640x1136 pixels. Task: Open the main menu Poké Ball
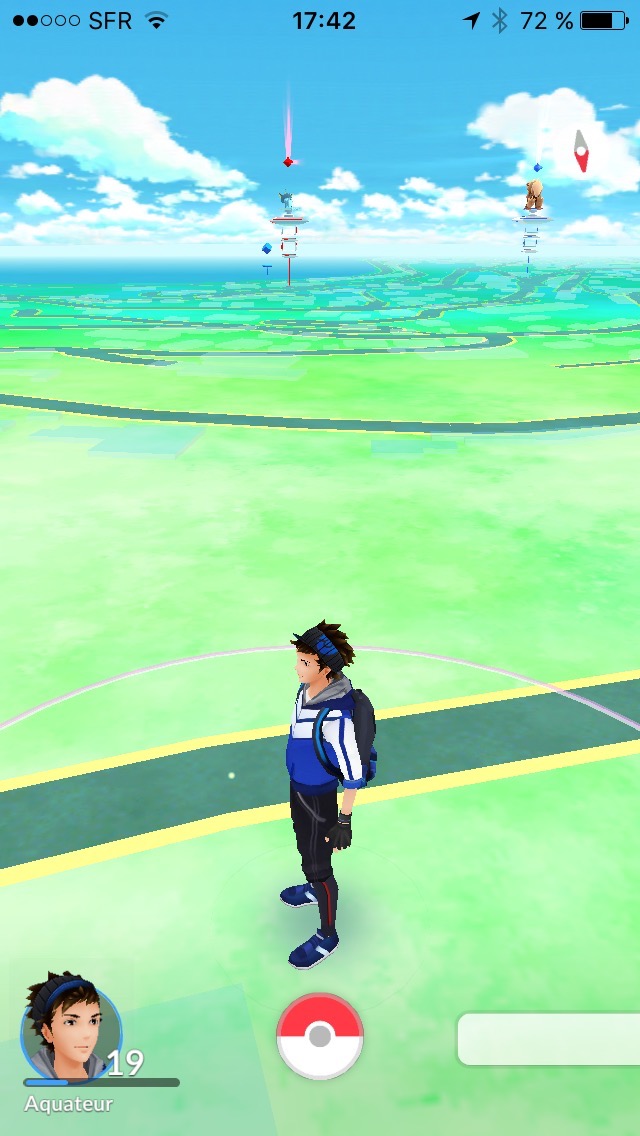click(320, 1036)
